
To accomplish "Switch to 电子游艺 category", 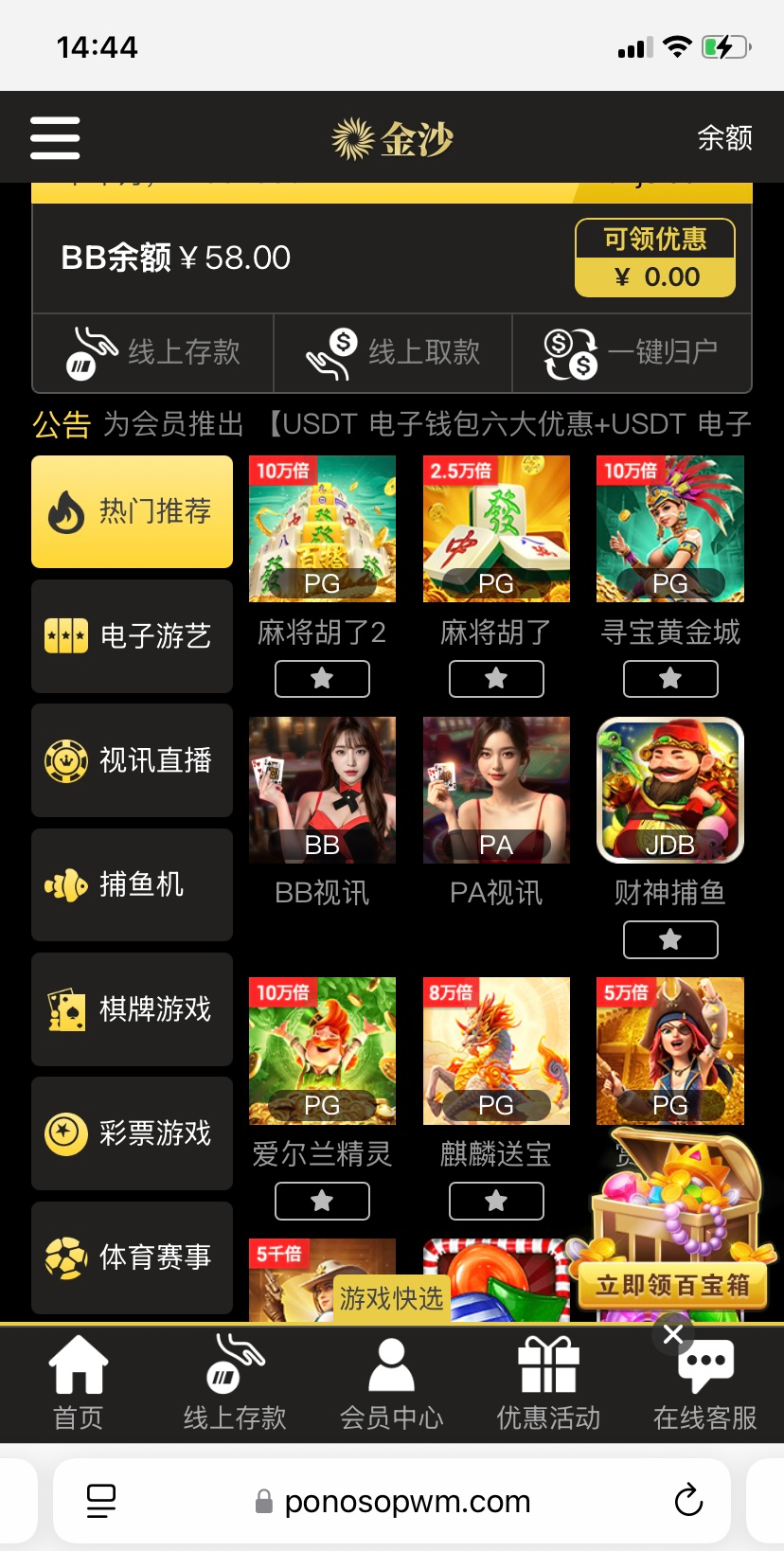I will (132, 636).
